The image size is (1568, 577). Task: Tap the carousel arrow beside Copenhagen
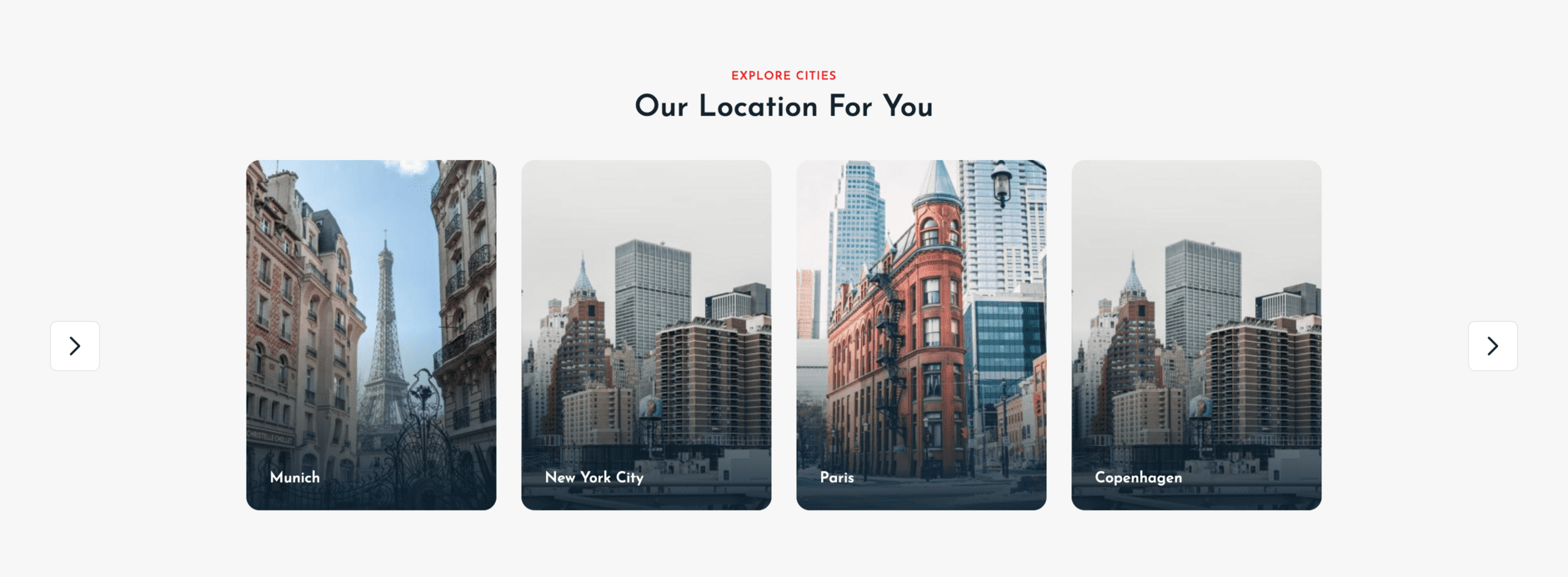point(1492,346)
